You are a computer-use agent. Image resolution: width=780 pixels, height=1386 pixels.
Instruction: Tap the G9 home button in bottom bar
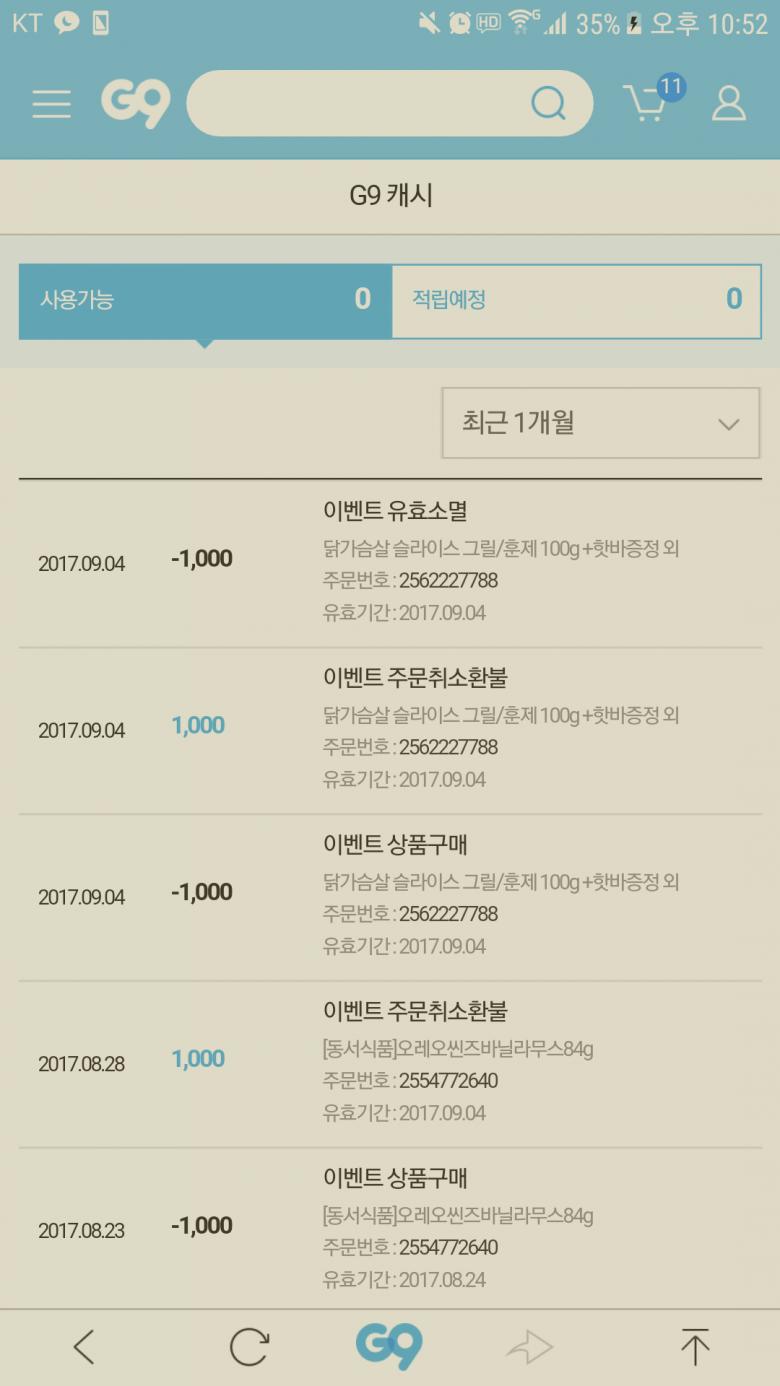click(389, 1347)
